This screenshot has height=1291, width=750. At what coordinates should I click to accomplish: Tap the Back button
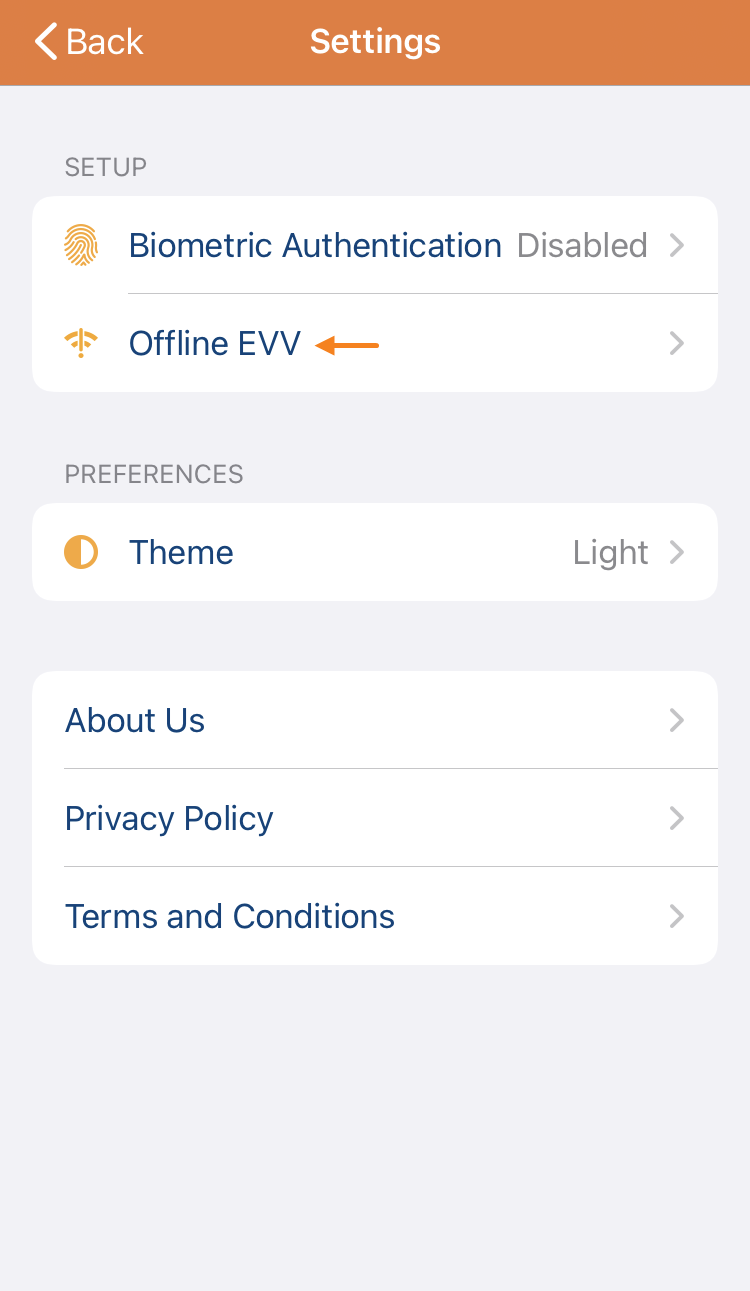[88, 42]
